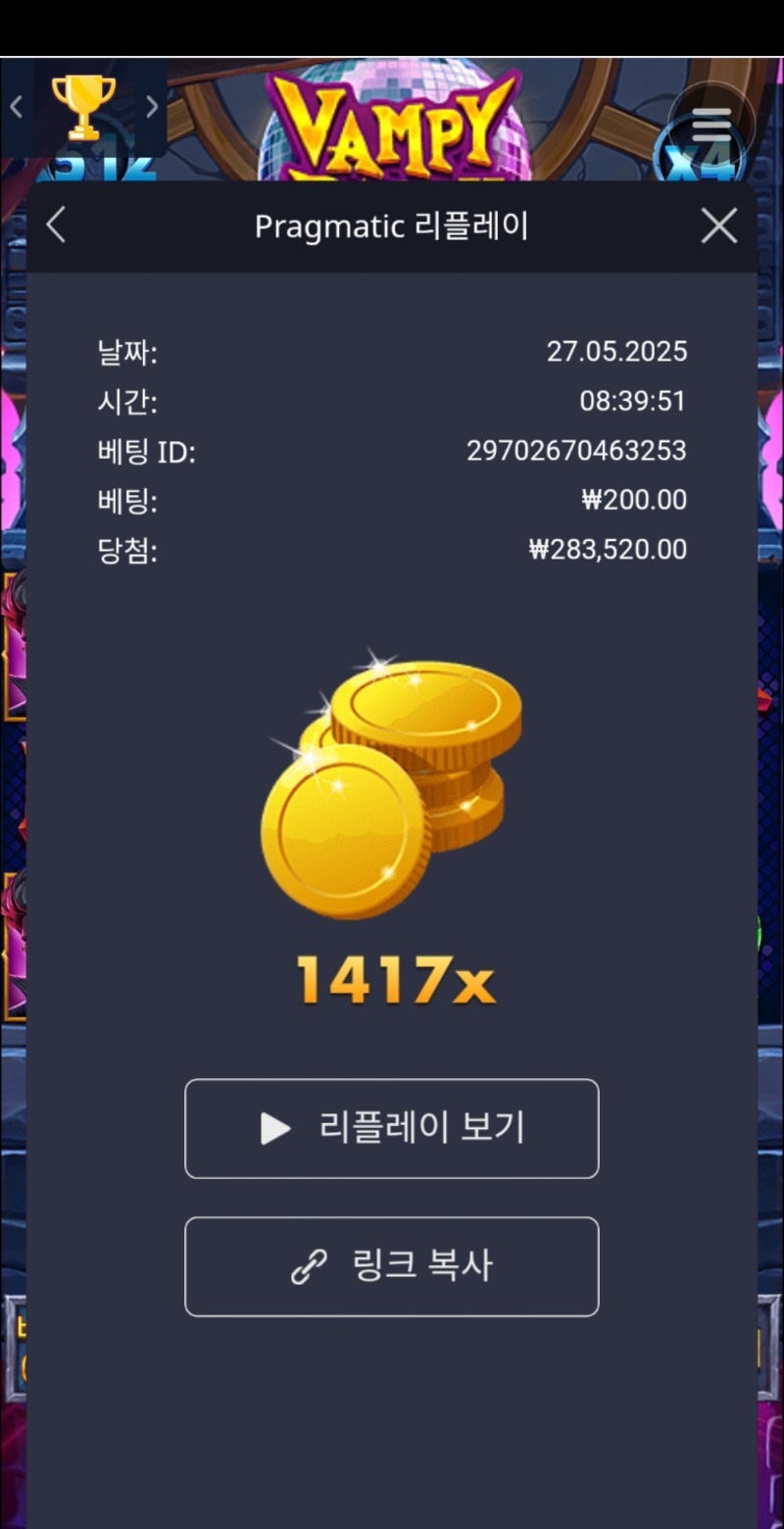The image size is (784, 1529).
Task: Tap the left arrow beside the trophy
Action: tap(17, 107)
